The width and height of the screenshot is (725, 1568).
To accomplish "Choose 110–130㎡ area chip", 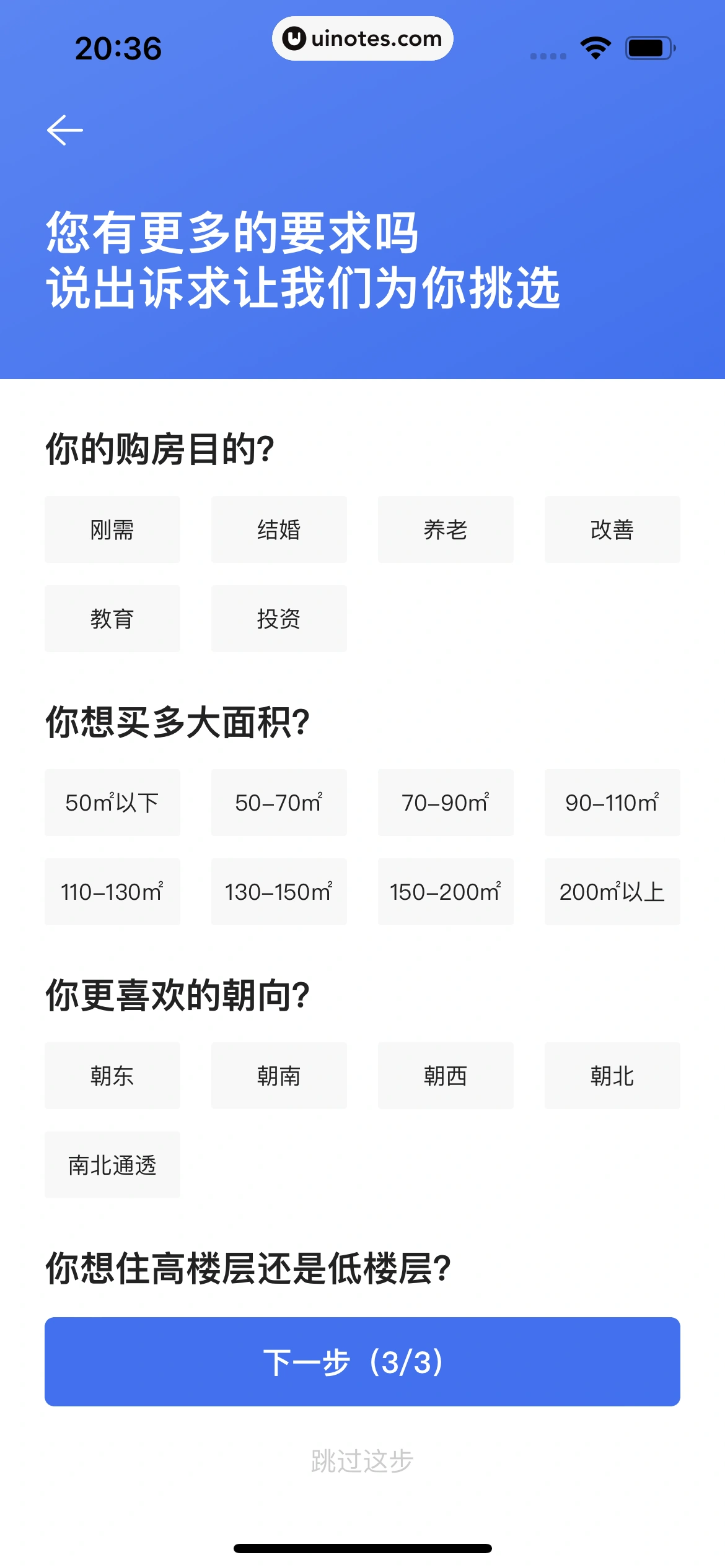I will [112, 892].
